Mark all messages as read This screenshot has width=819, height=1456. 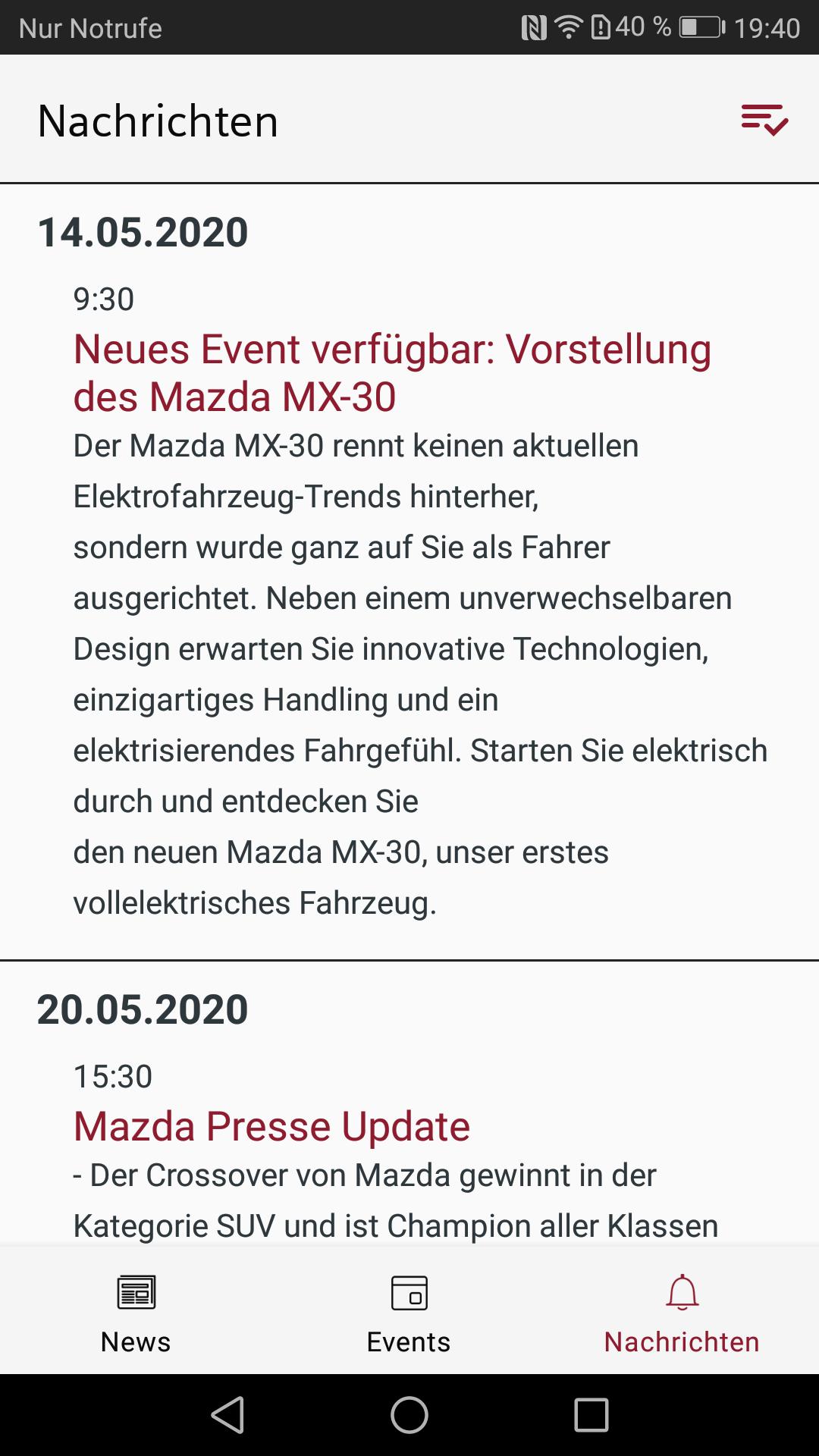click(x=764, y=120)
